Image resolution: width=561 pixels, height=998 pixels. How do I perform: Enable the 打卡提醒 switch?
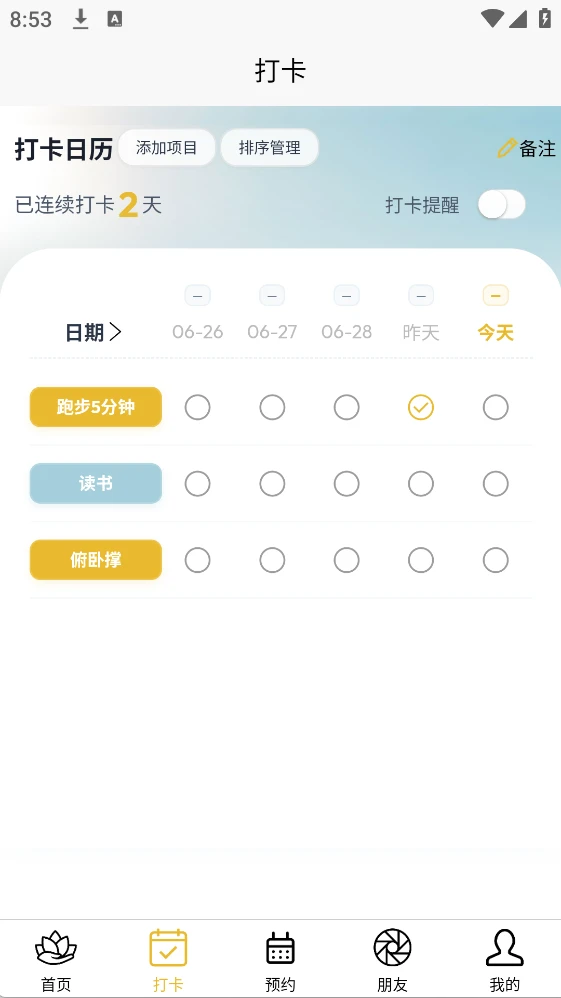(502, 205)
